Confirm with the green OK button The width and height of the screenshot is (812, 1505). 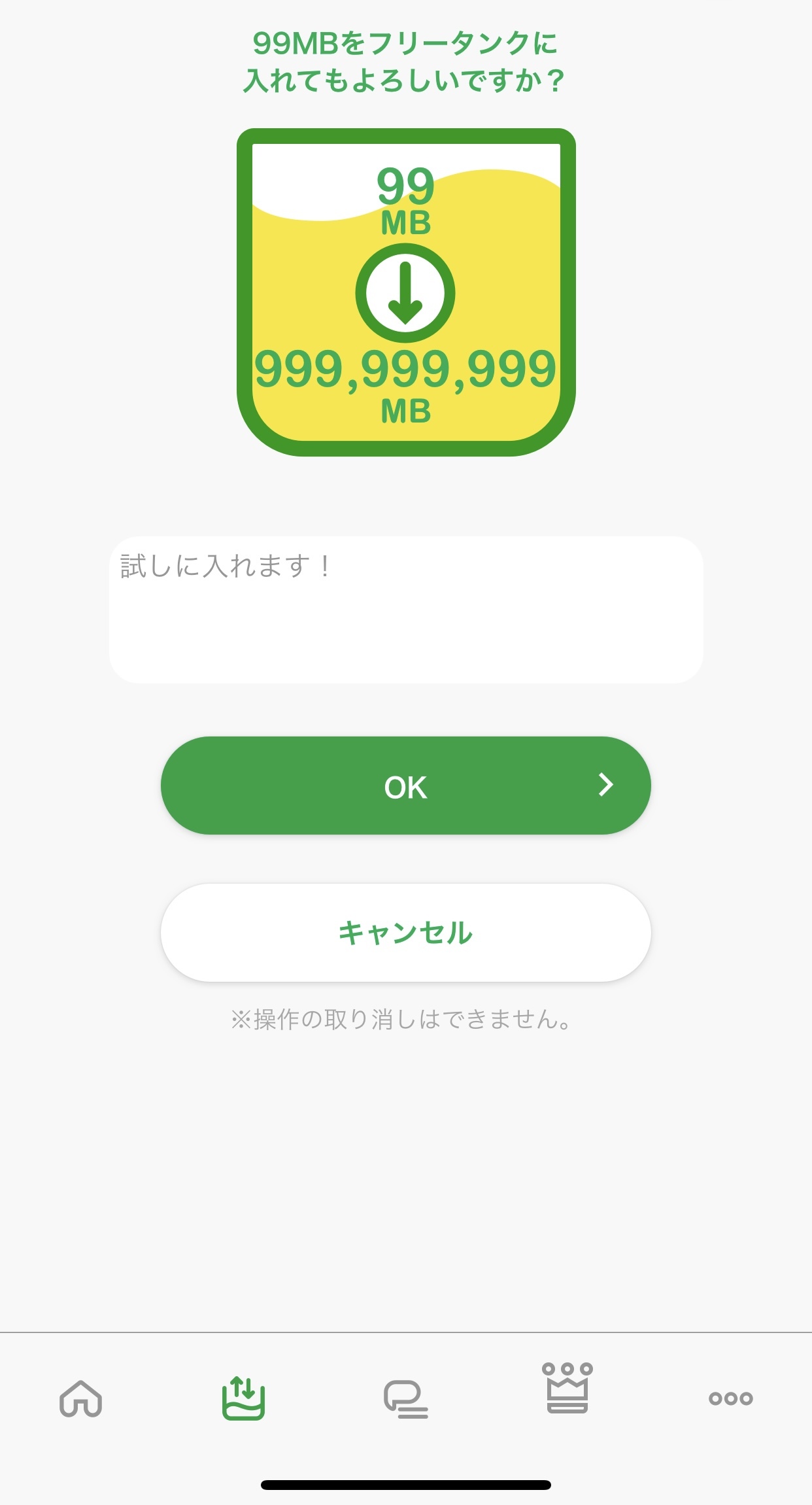pyautogui.click(x=405, y=786)
